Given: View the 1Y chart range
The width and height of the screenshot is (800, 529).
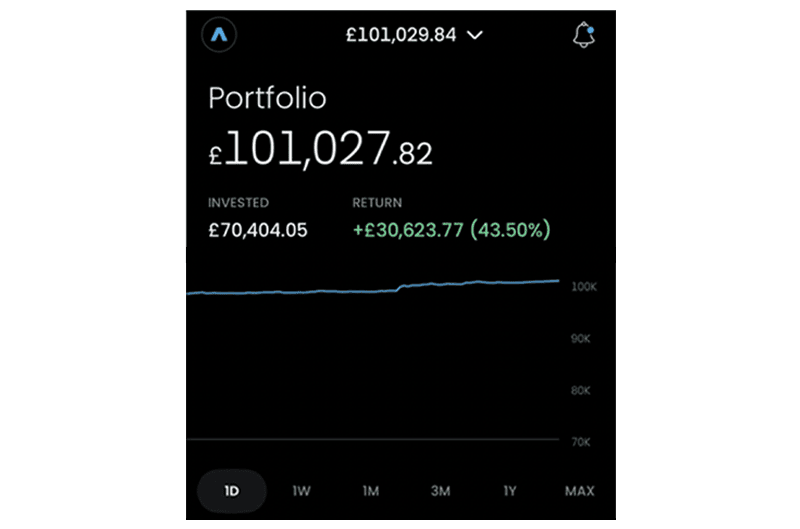Looking at the screenshot, I should [511, 491].
